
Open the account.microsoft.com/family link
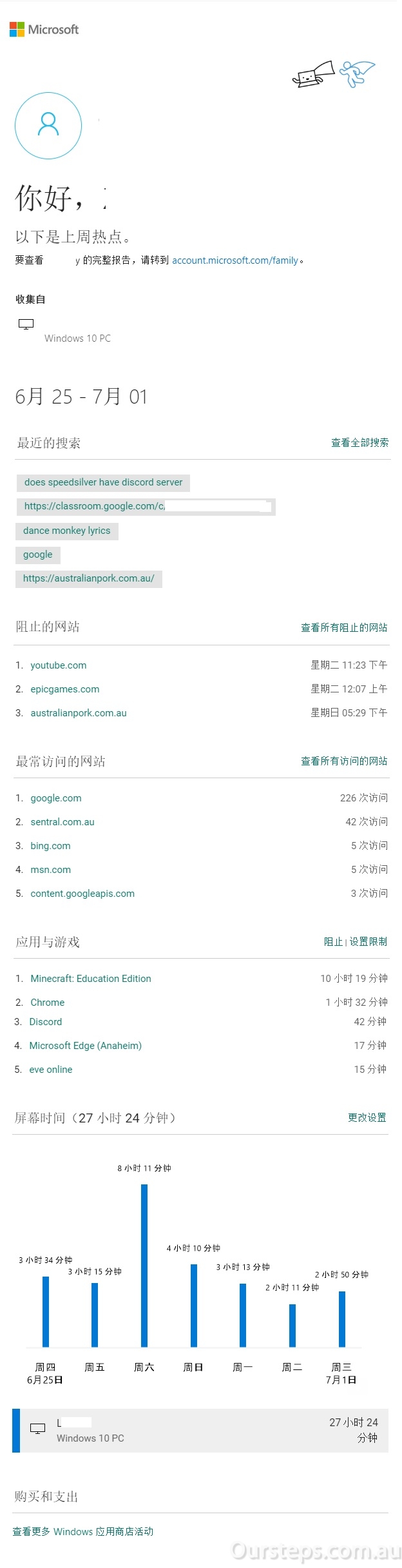[235, 260]
